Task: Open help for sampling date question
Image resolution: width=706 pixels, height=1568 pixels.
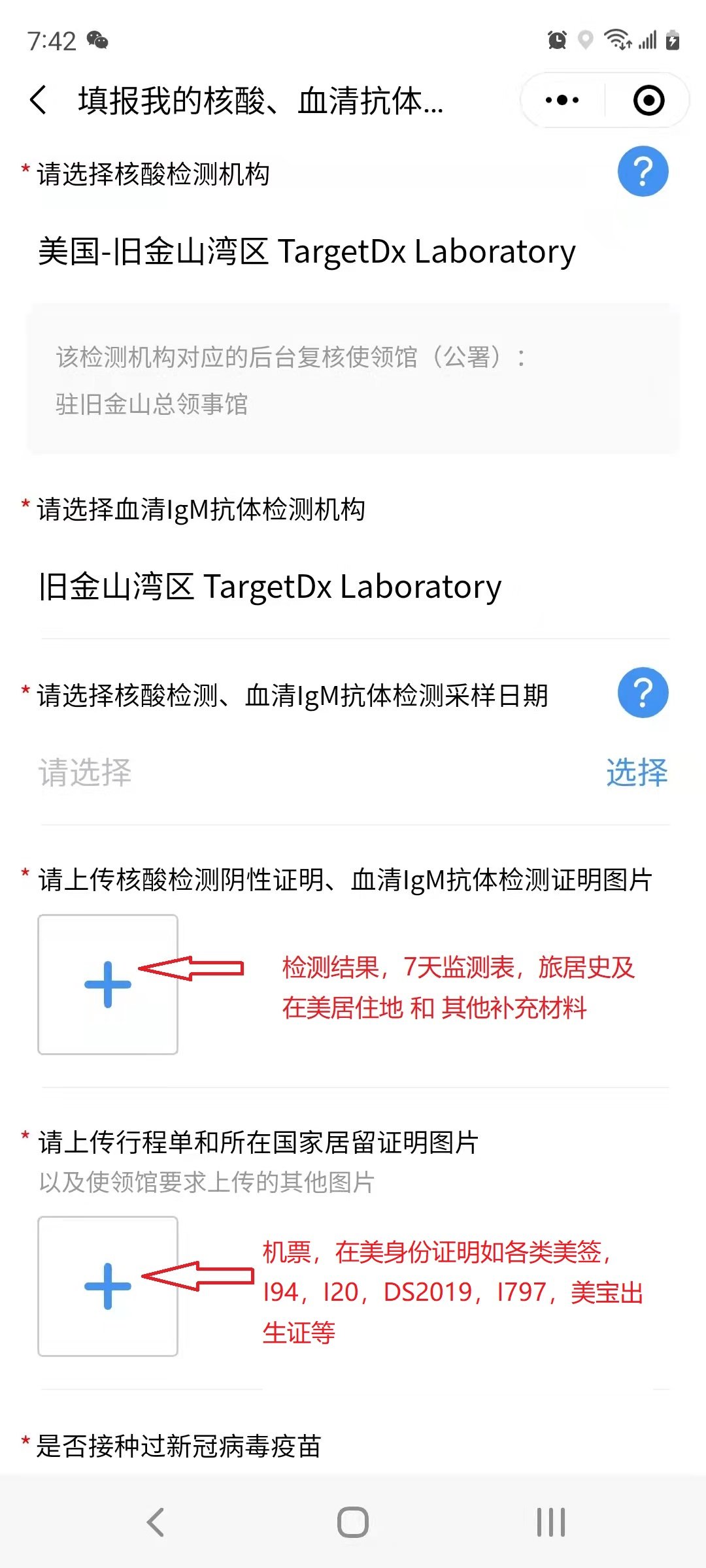Action: (x=643, y=693)
